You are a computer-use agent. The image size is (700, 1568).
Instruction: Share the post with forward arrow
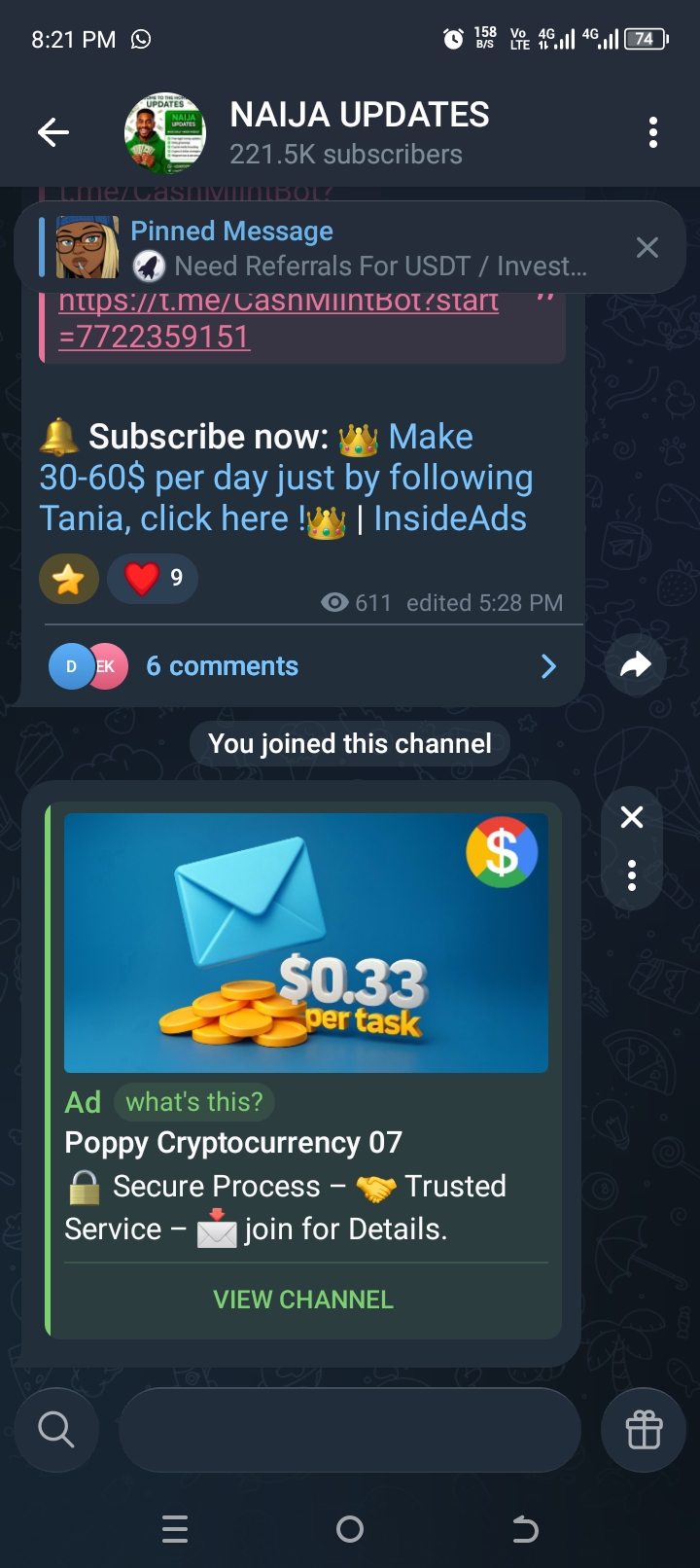coord(635,665)
